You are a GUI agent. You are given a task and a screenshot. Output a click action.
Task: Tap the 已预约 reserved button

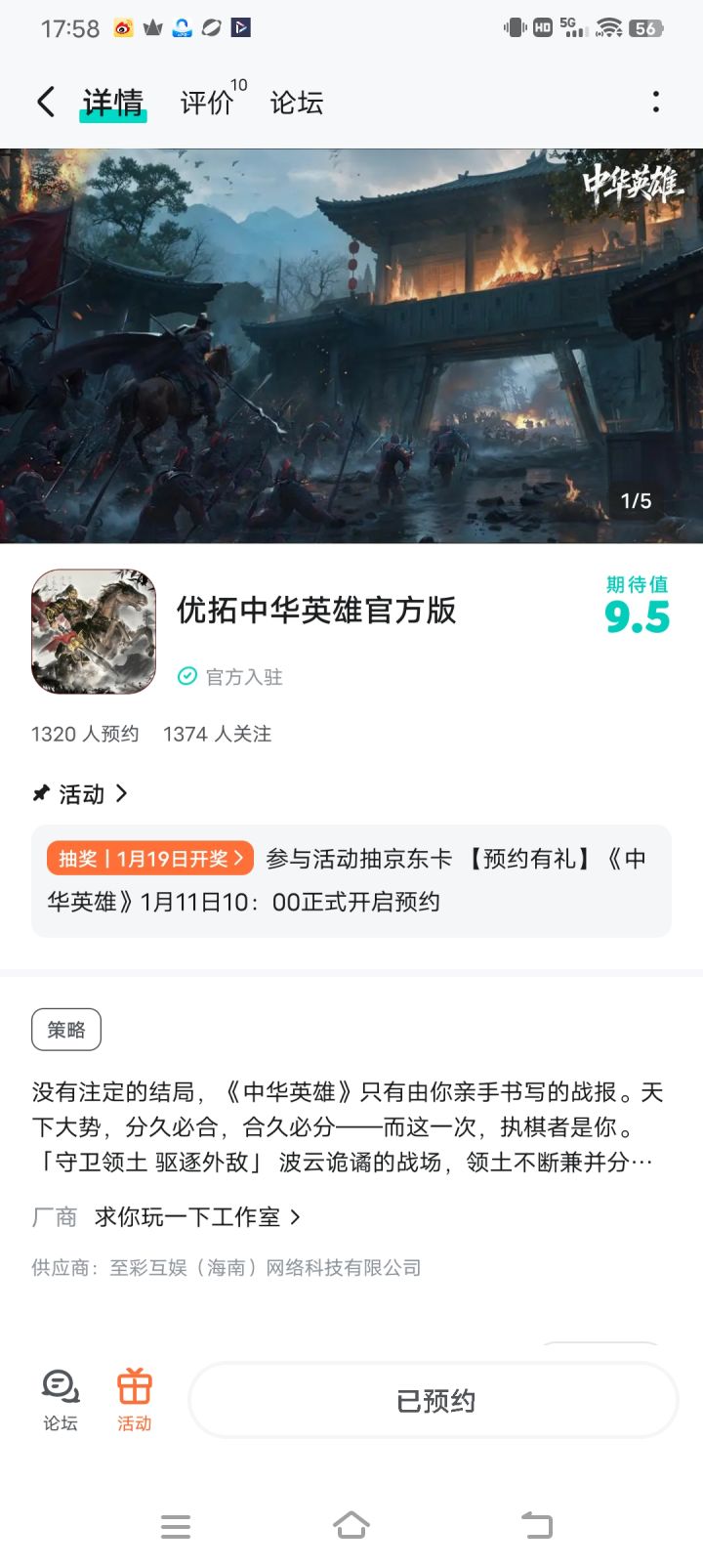pos(433,1399)
